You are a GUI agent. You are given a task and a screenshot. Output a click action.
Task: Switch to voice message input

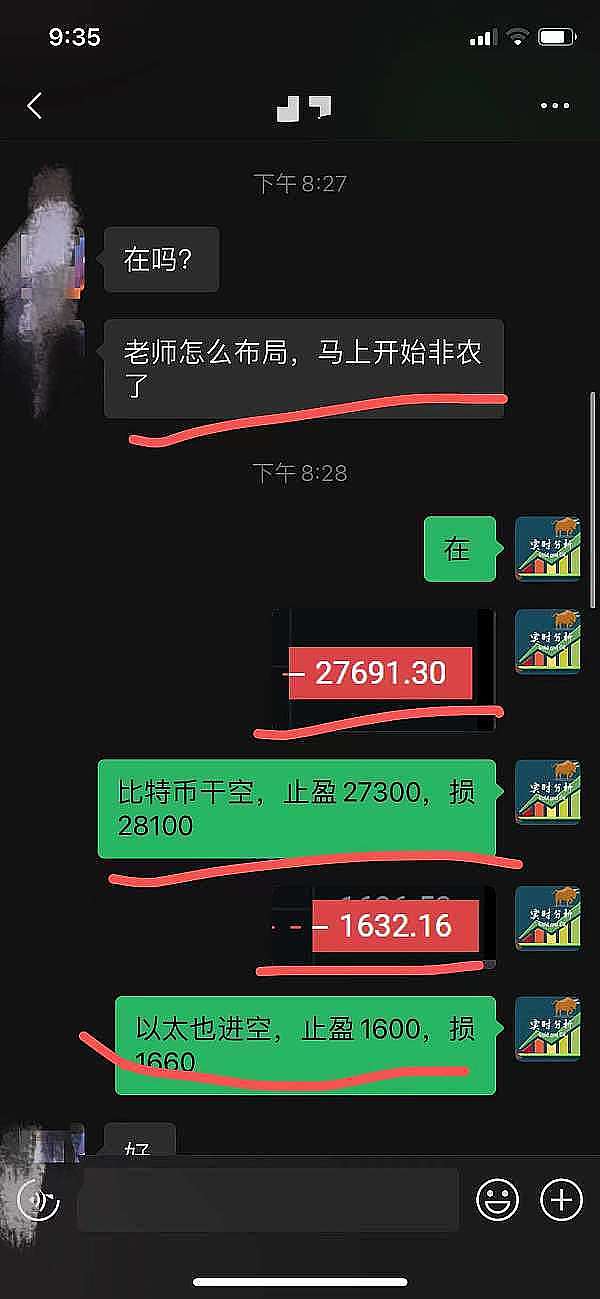pos(38,1199)
